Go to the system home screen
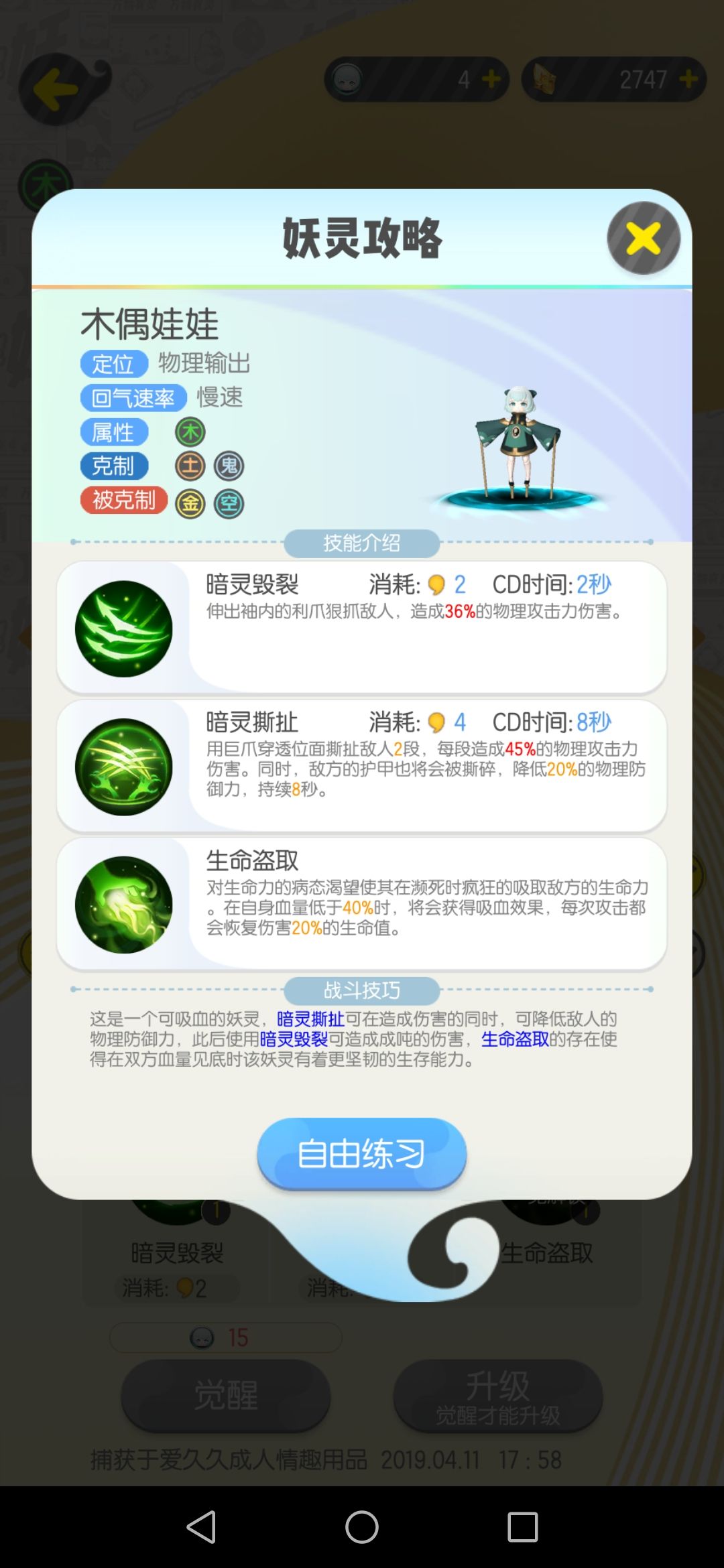Image resolution: width=724 pixels, height=1568 pixels. coord(362,1527)
